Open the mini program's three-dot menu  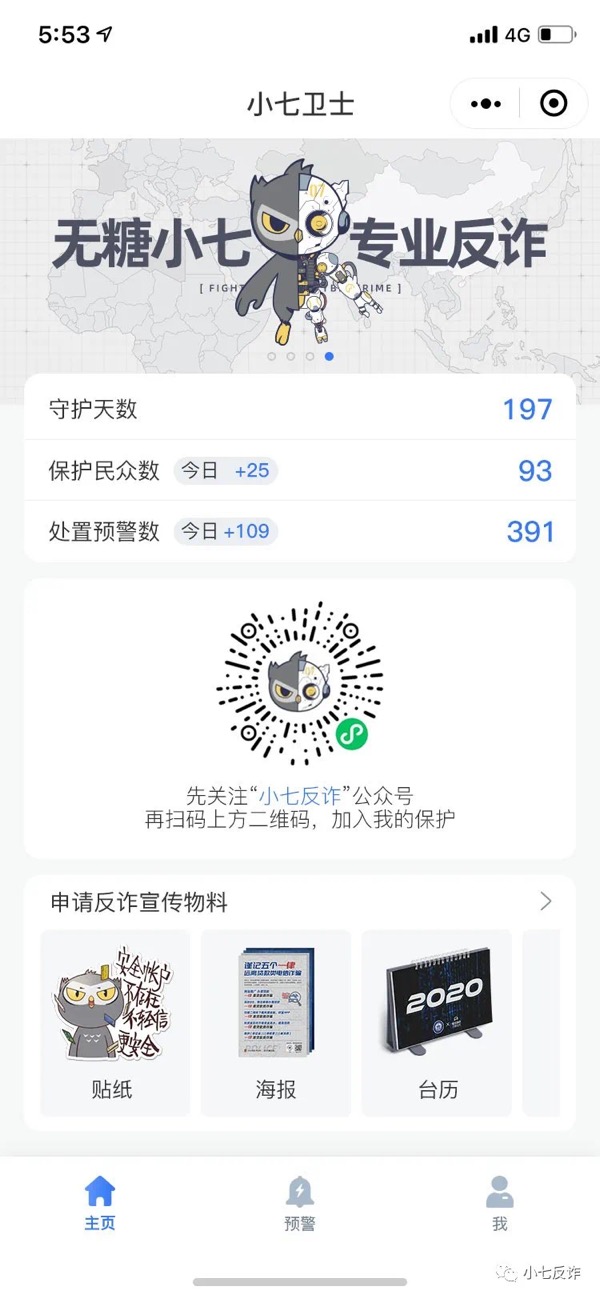click(x=485, y=104)
